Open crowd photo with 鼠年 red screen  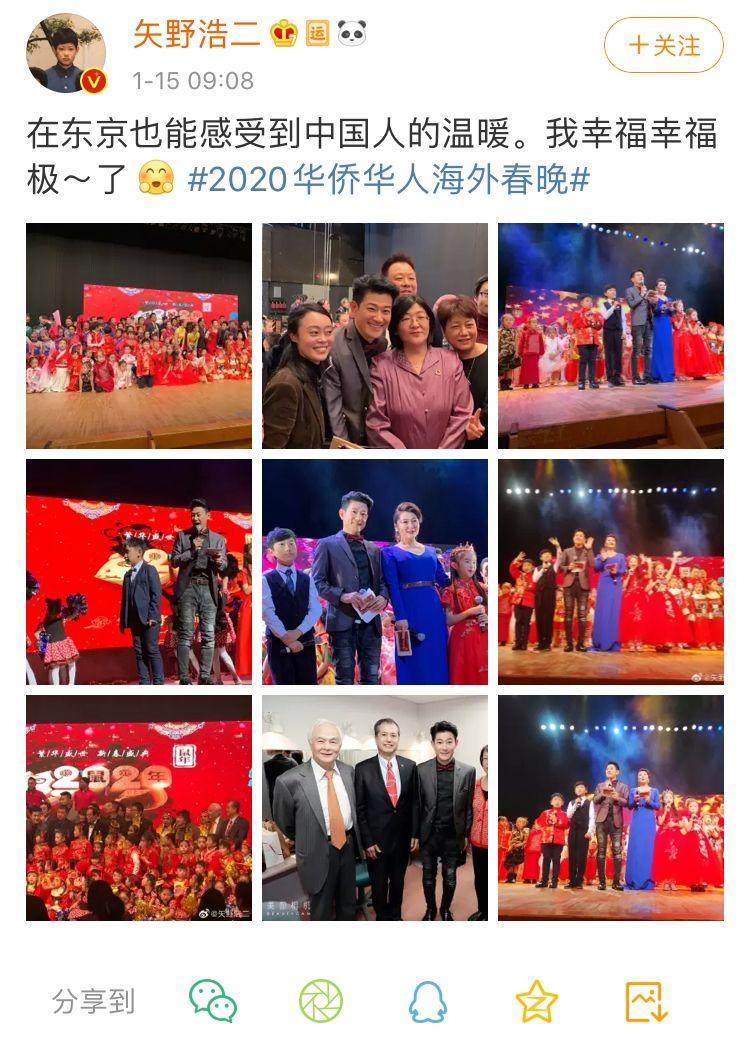[139, 807]
